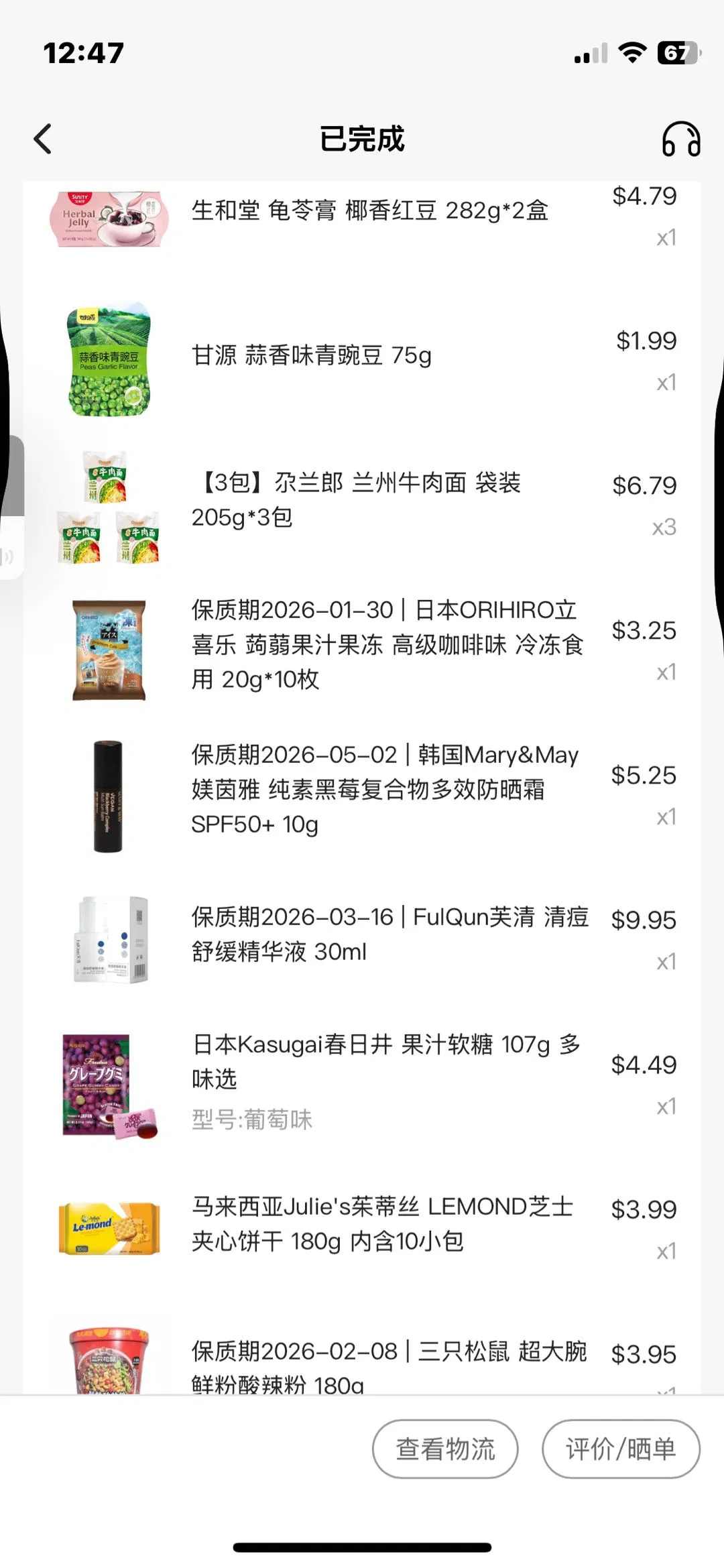The height and width of the screenshot is (1568, 724).
Task: View Mary&May 防晒霜 SPF50+ product
Action: point(384,790)
